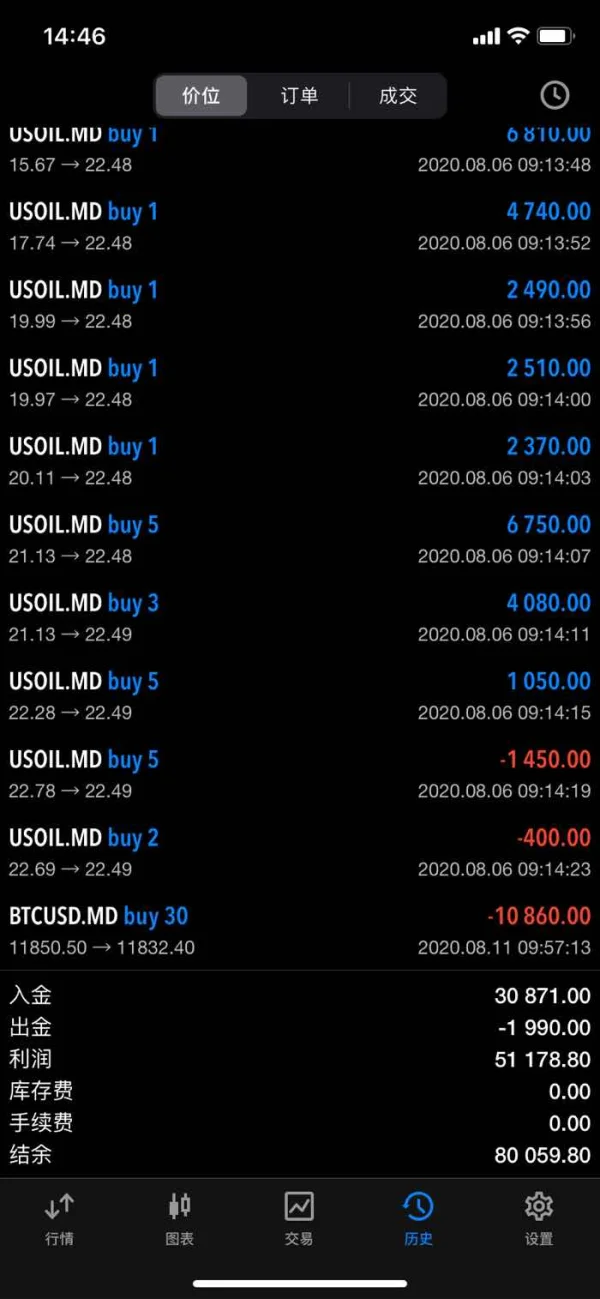Open USOIL.MD trade with 2 370.00 profit
The width and height of the screenshot is (600, 1299).
[x=300, y=461]
